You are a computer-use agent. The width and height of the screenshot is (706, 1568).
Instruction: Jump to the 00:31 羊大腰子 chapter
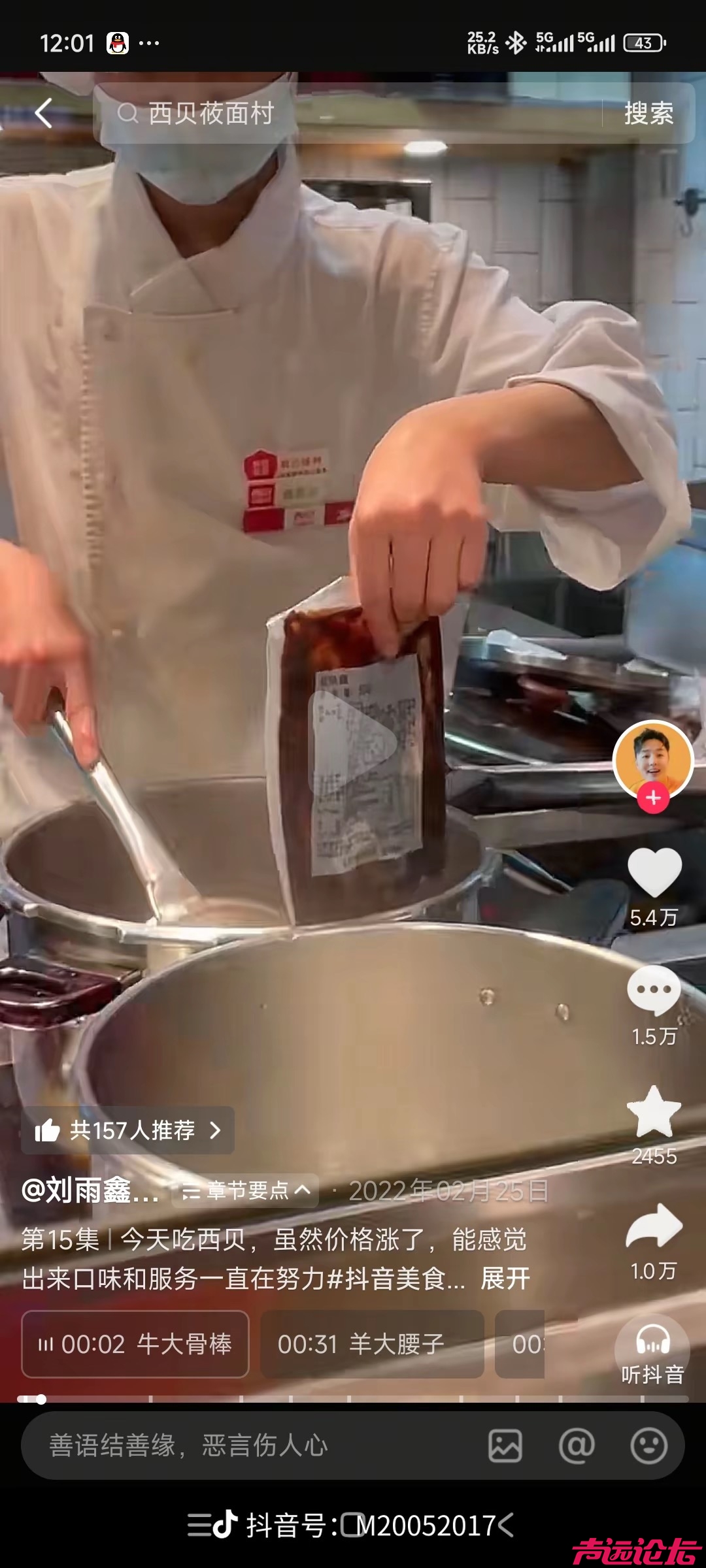(x=371, y=1344)
